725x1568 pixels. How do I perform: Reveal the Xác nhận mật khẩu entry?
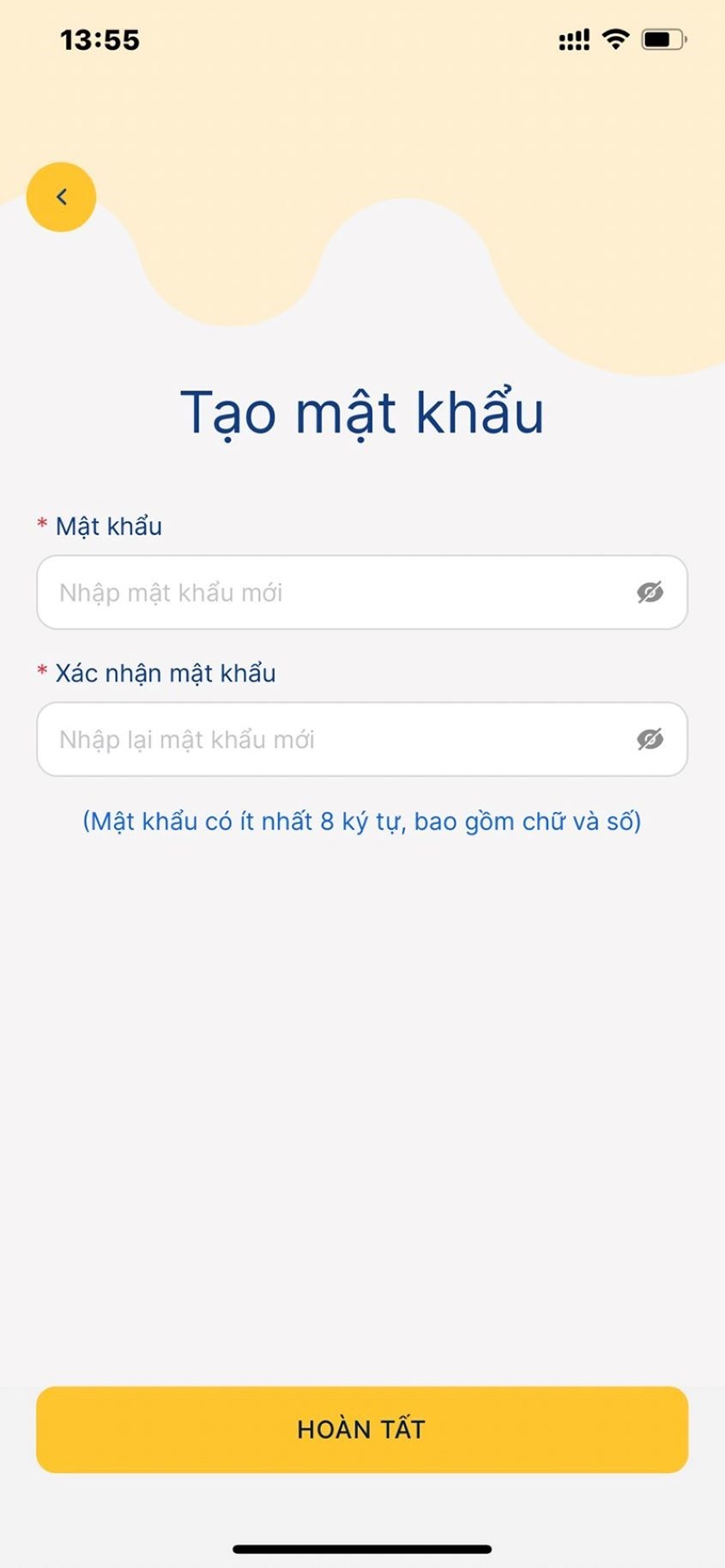tap(649, 739)
